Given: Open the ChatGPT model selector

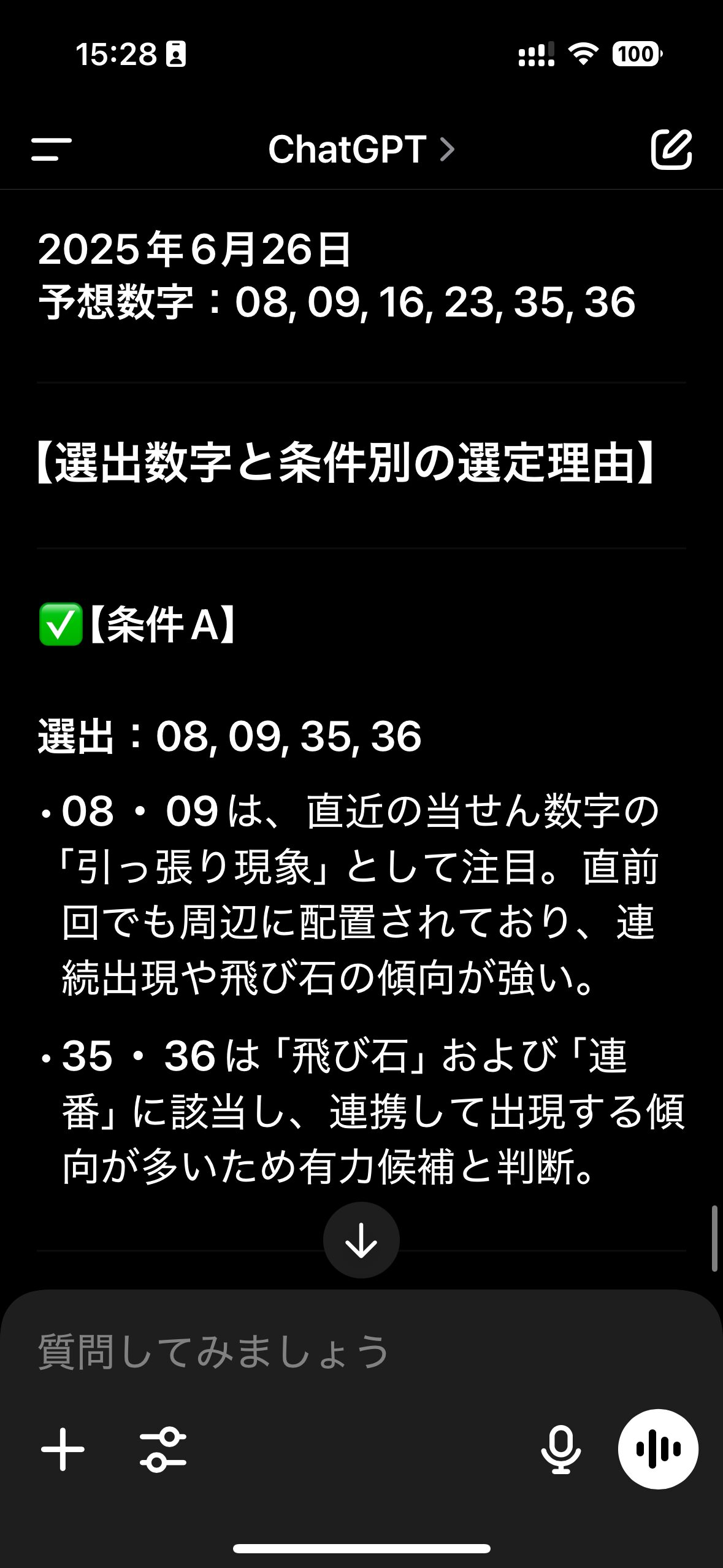Looking at the screenshot, I should coord(361,149).
